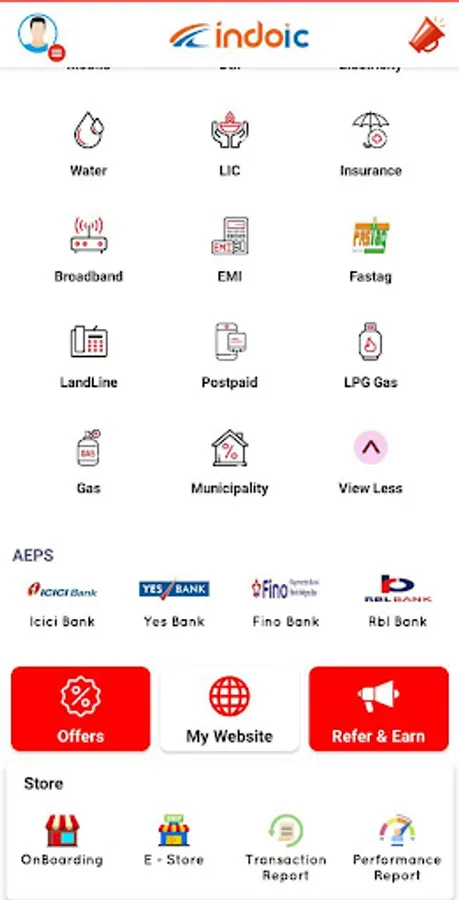Tap the Offers button
459x900 pixels.
click(x=80, y=709)
